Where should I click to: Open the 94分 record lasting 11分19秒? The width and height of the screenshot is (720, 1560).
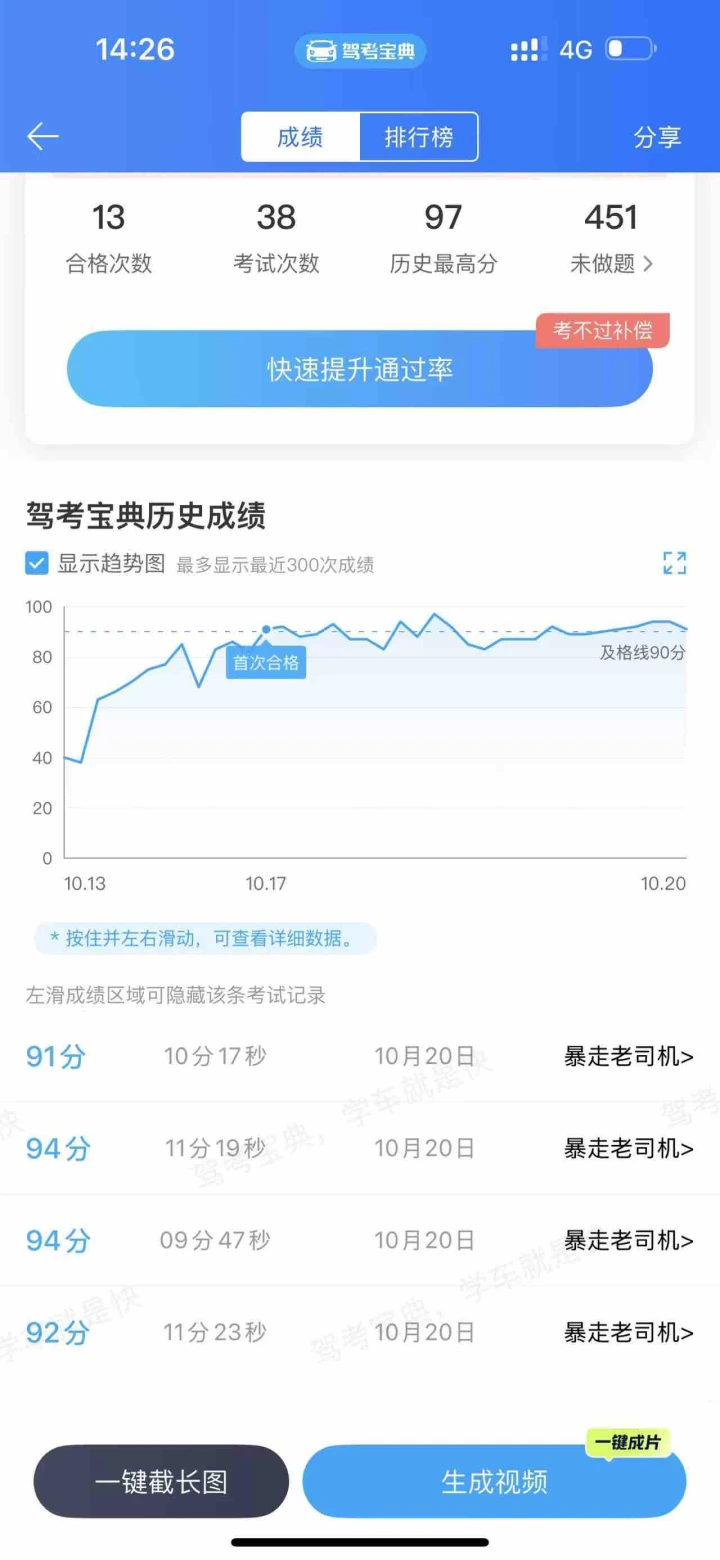coord(360,1148)
